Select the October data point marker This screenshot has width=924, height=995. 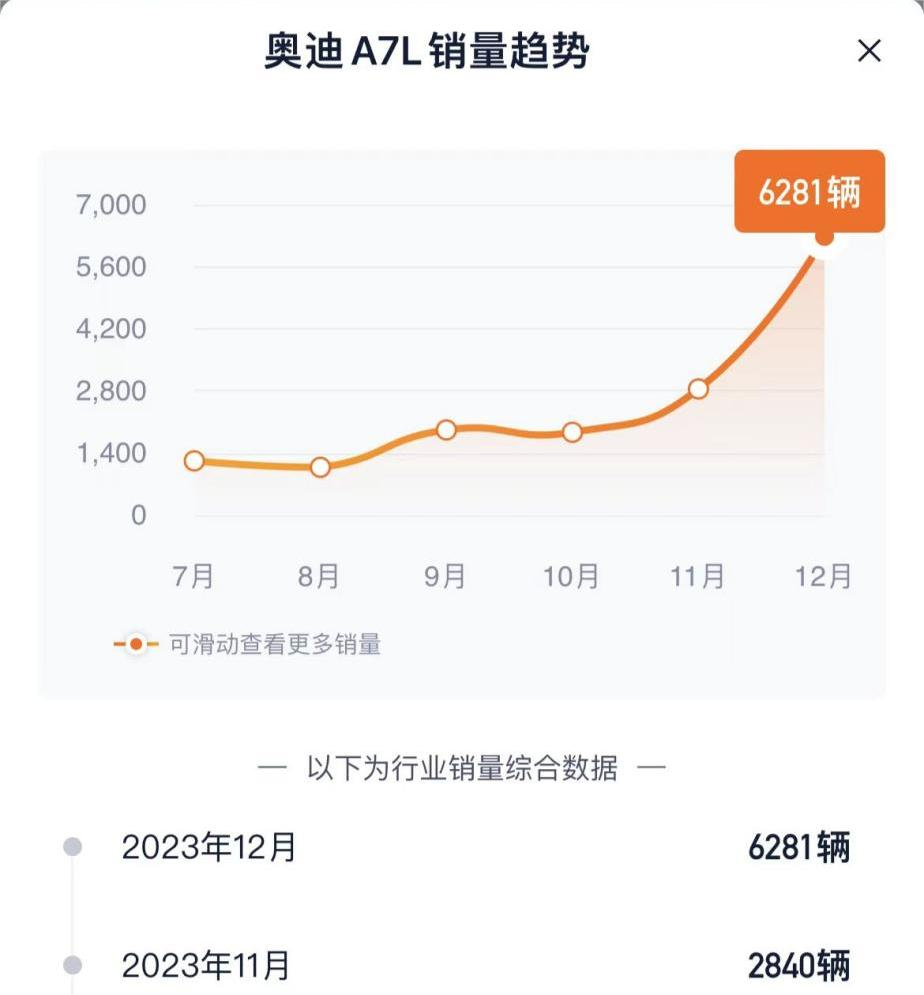(572, 432)
